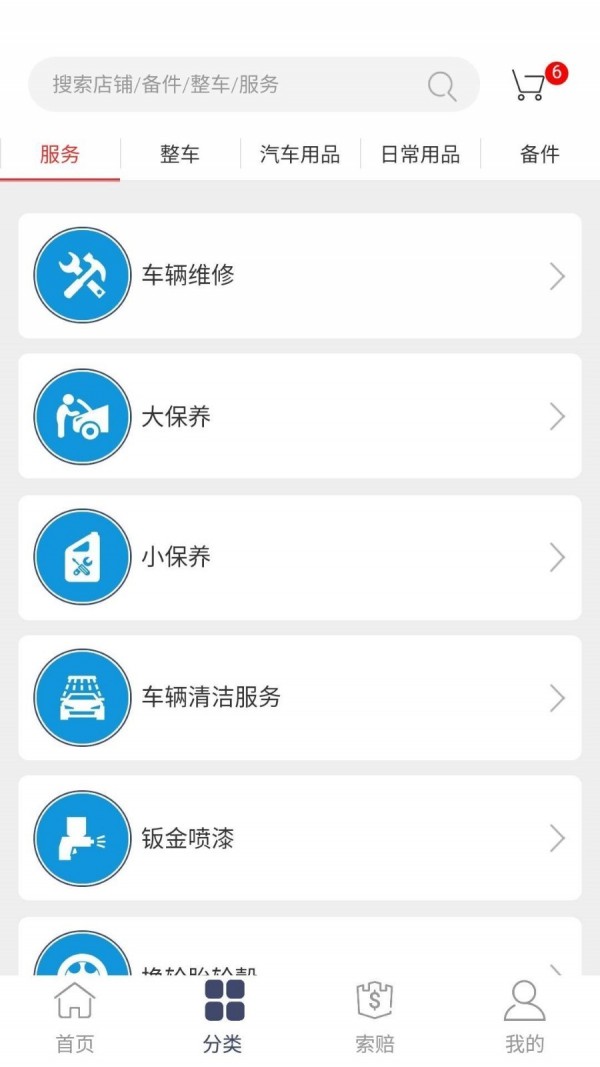Switch to the 汽车用品 tab
Screen dimensions: 600x1067
300,154
